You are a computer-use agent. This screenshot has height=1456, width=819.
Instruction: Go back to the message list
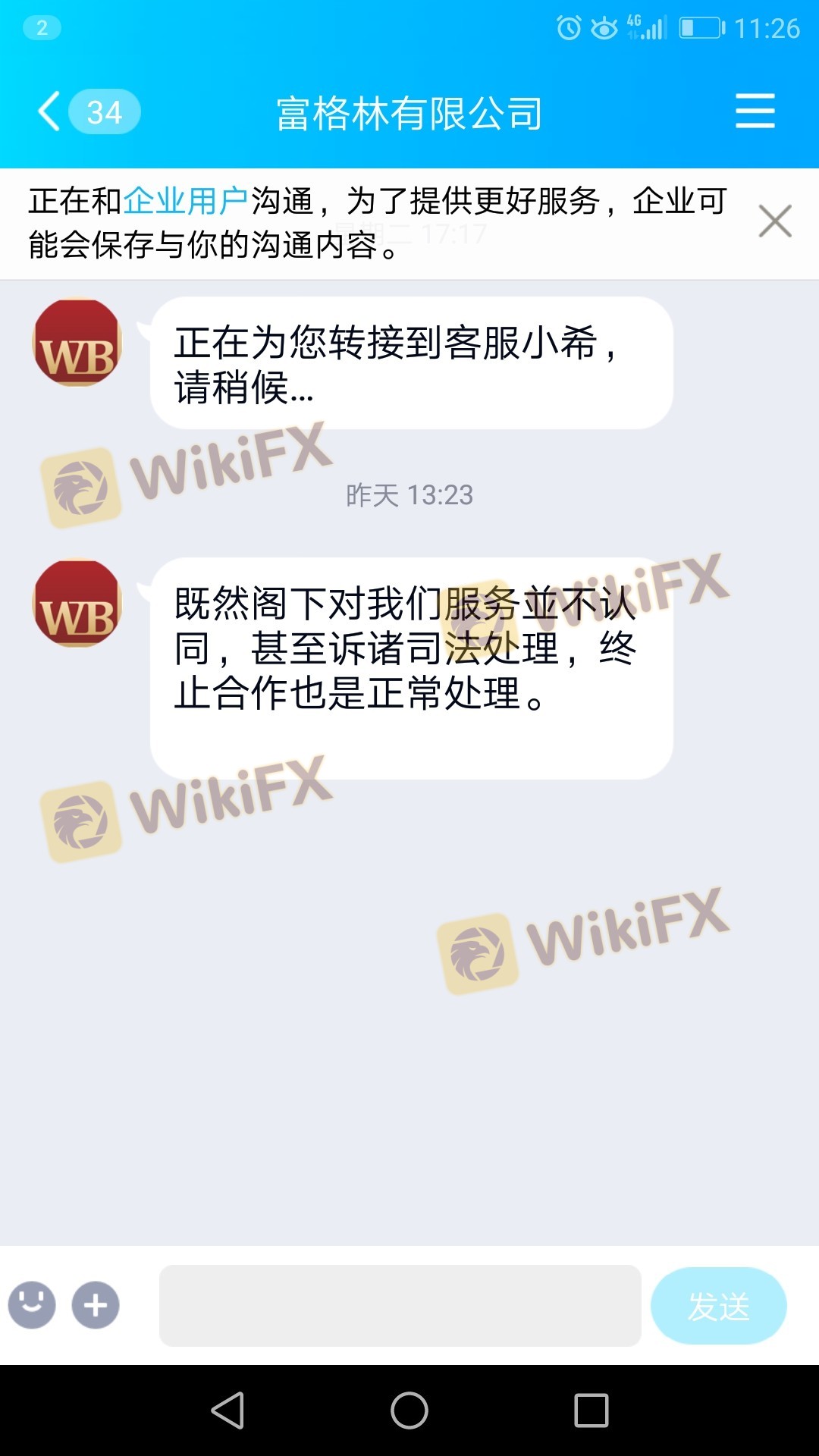(50, 112)
